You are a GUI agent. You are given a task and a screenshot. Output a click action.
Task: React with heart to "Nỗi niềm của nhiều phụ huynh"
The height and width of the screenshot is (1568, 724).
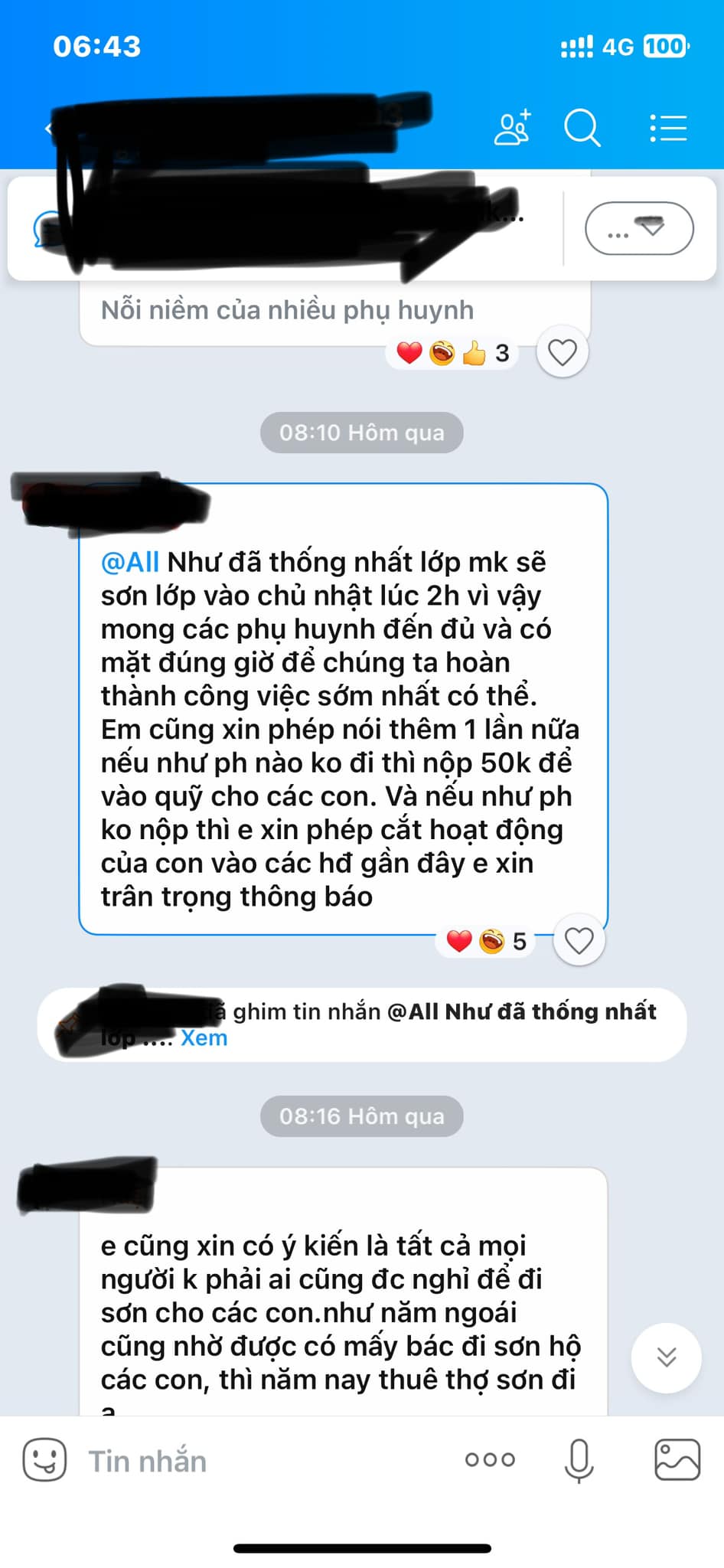563,353
